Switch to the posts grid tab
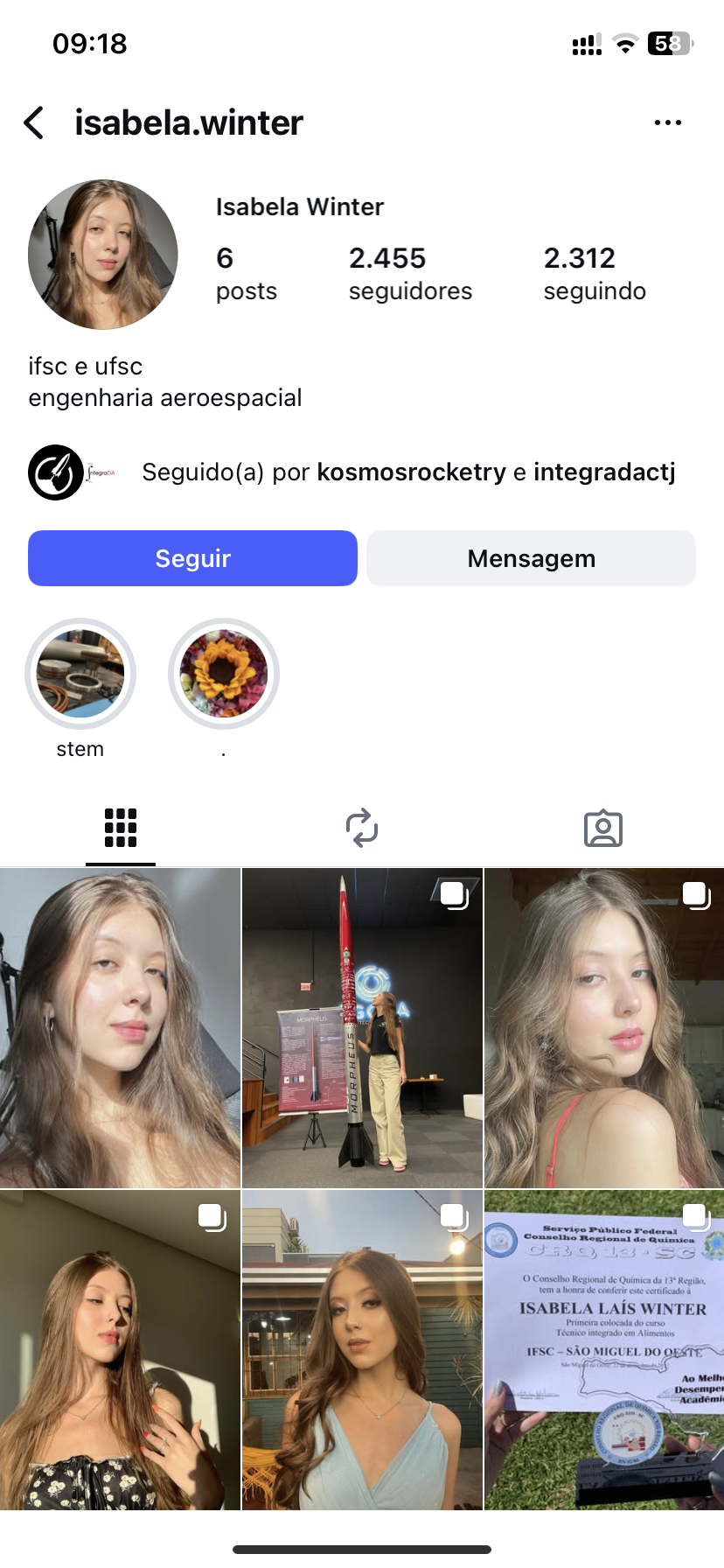This screenshot has width=724, height=1568. tap(121, 828)
